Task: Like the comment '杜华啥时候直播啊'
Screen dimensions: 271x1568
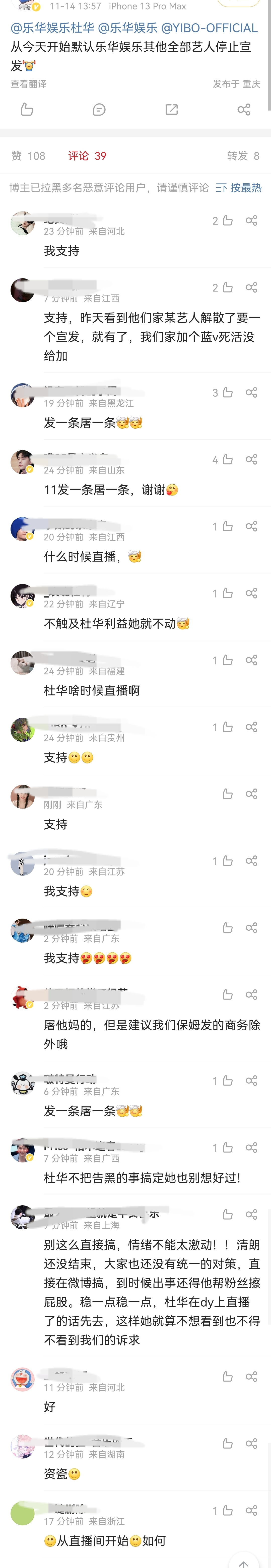Action: pos(227,660)
